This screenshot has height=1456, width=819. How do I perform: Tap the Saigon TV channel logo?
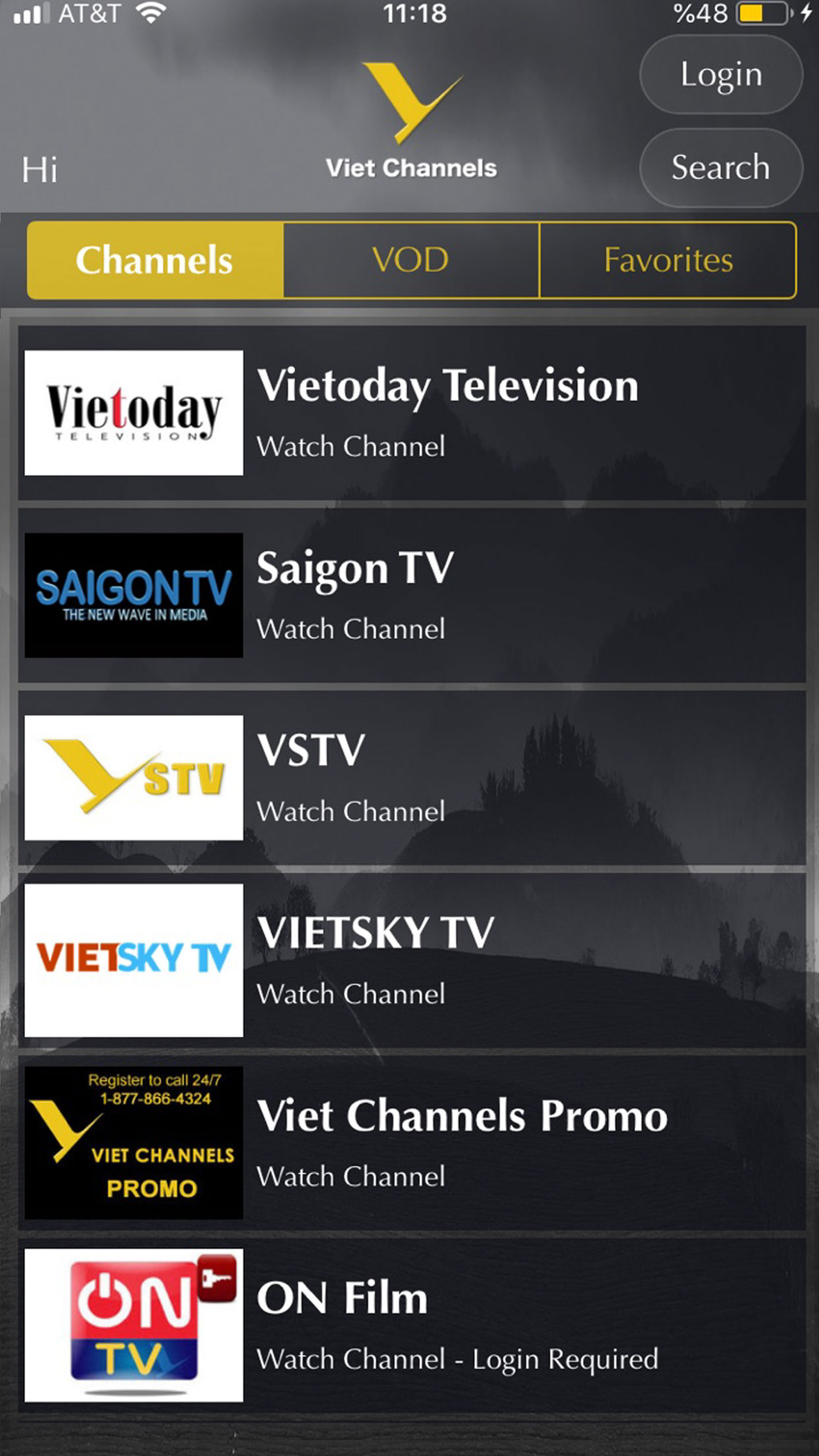tap(132, 595)
